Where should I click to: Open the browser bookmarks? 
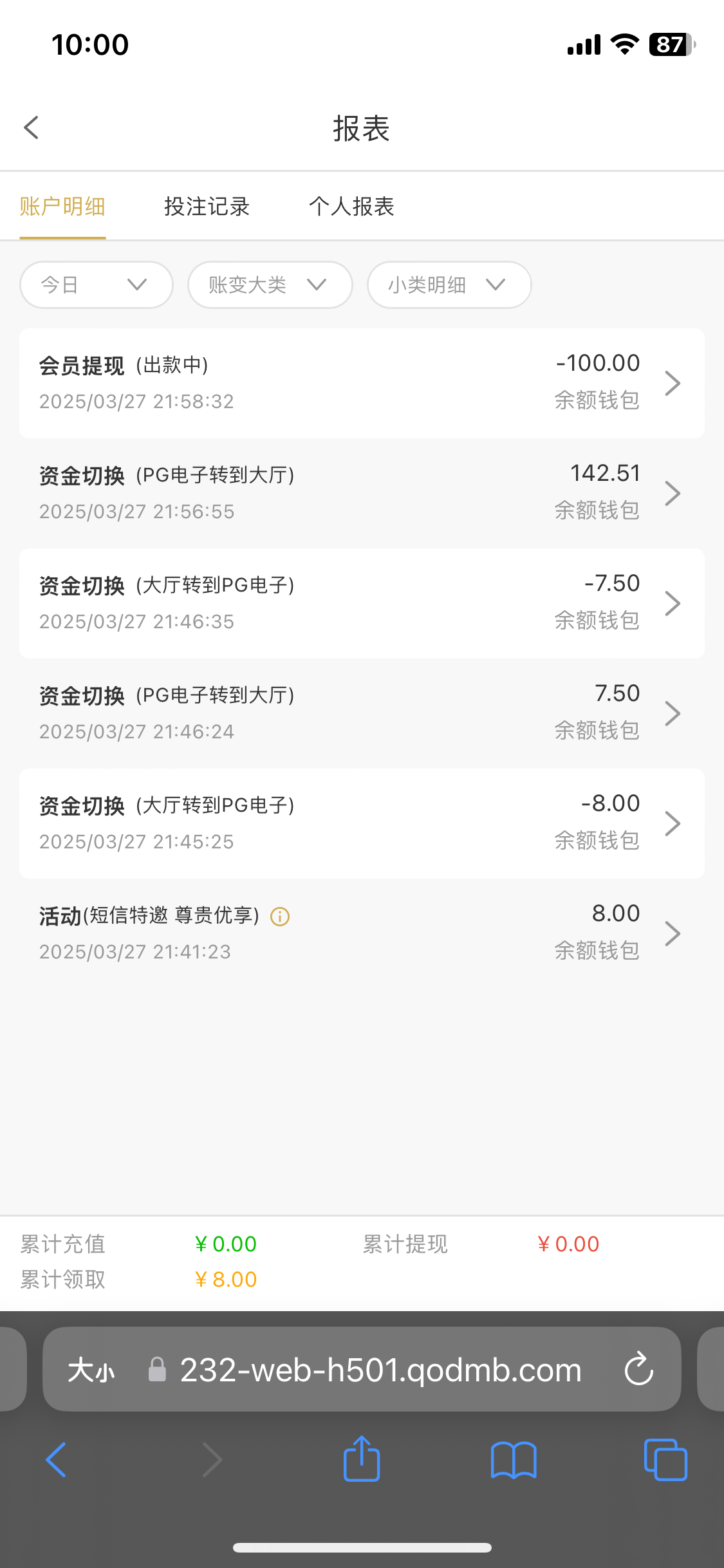click(513, 1459)
